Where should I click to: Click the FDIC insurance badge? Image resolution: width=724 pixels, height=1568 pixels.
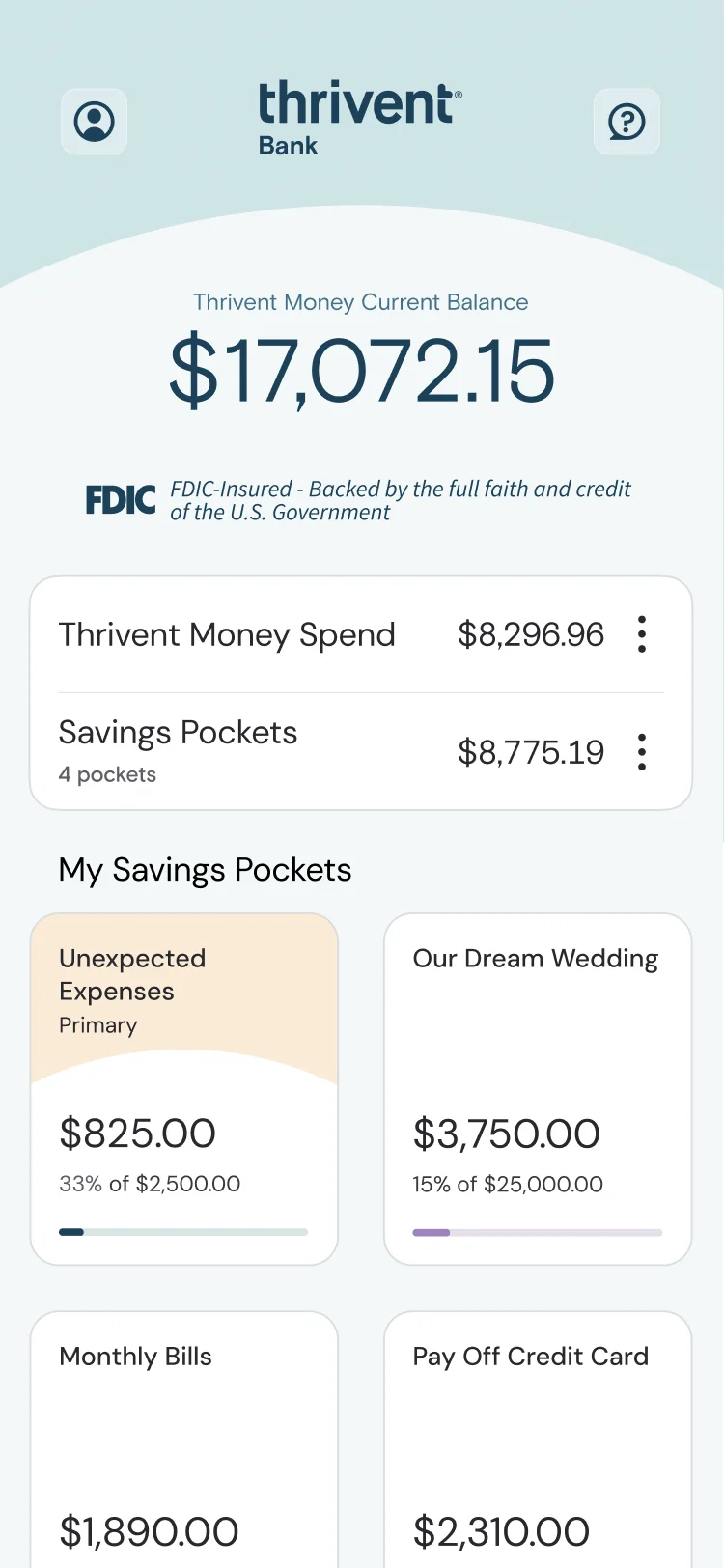(x=121, y=499)
